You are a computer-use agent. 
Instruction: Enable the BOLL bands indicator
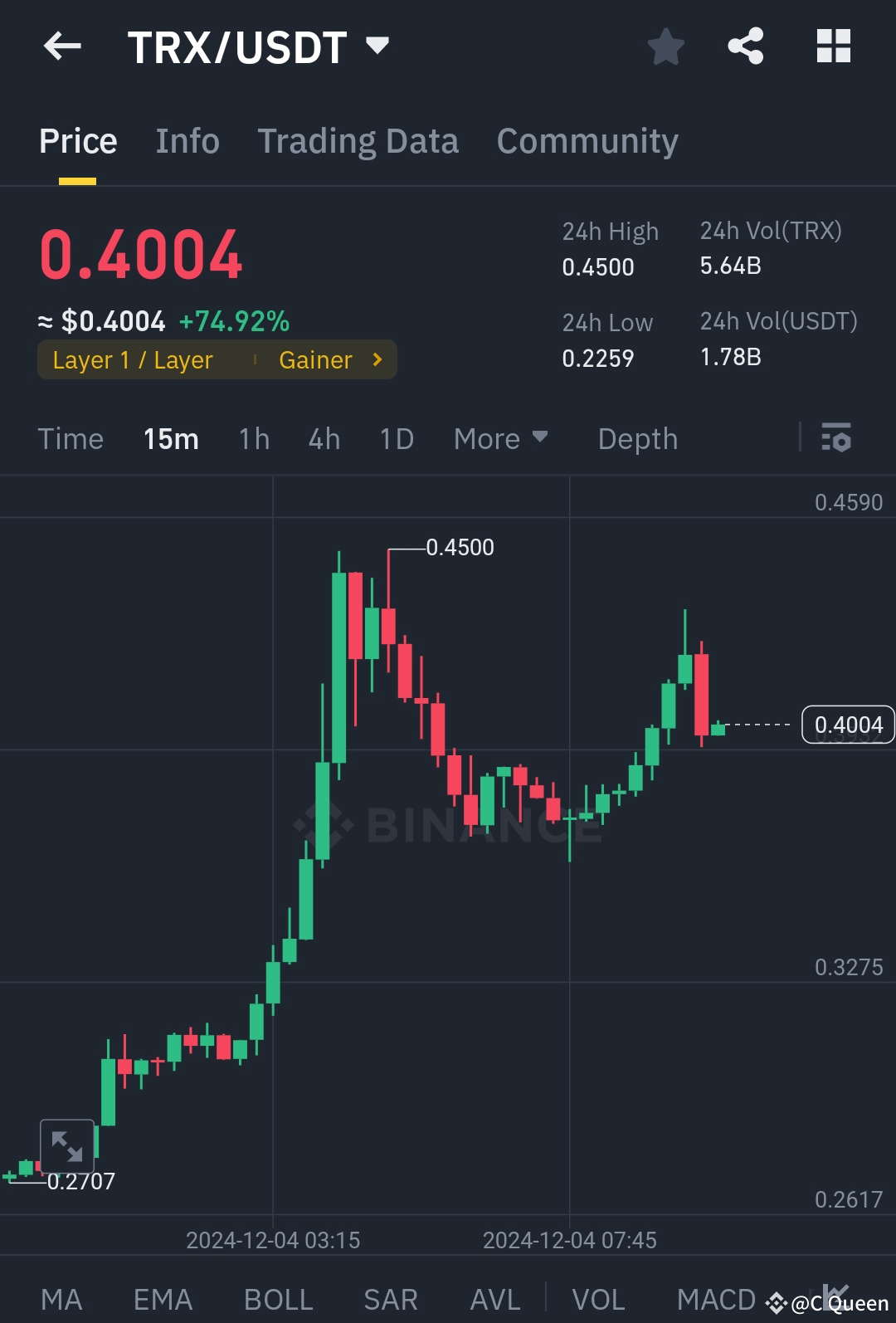pyautogui.click(x=278, y=1298)
